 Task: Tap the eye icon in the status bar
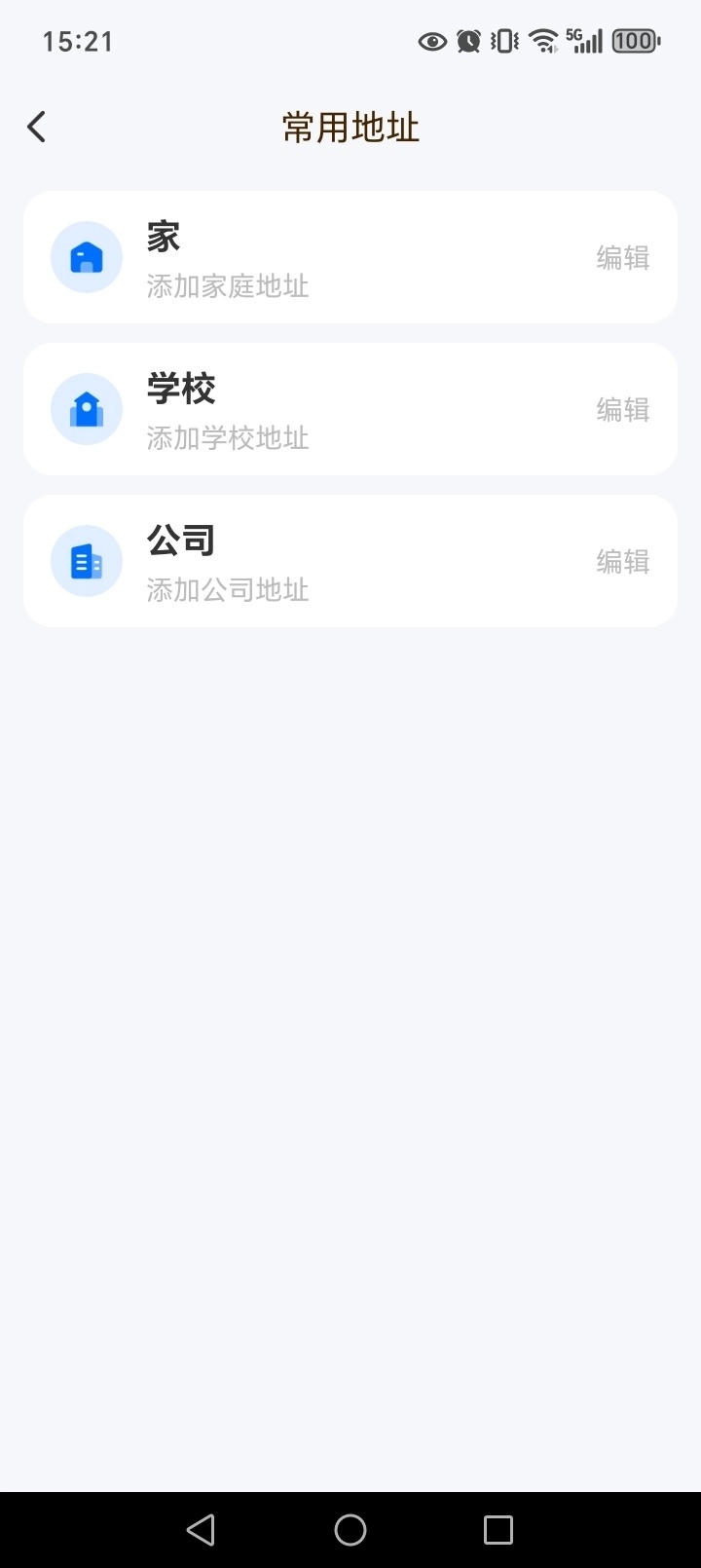(431, 40)
